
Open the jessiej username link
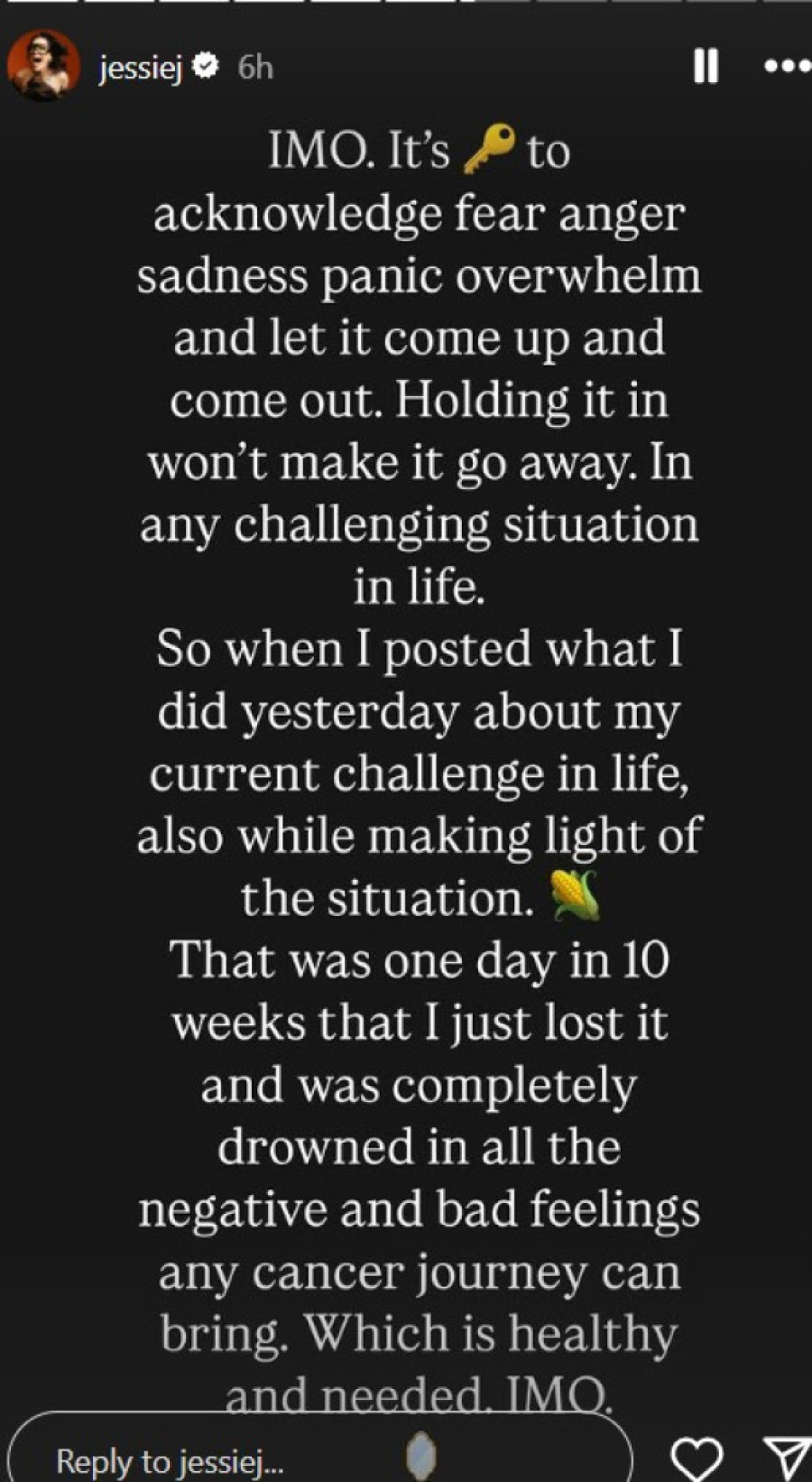pos(140,67)
